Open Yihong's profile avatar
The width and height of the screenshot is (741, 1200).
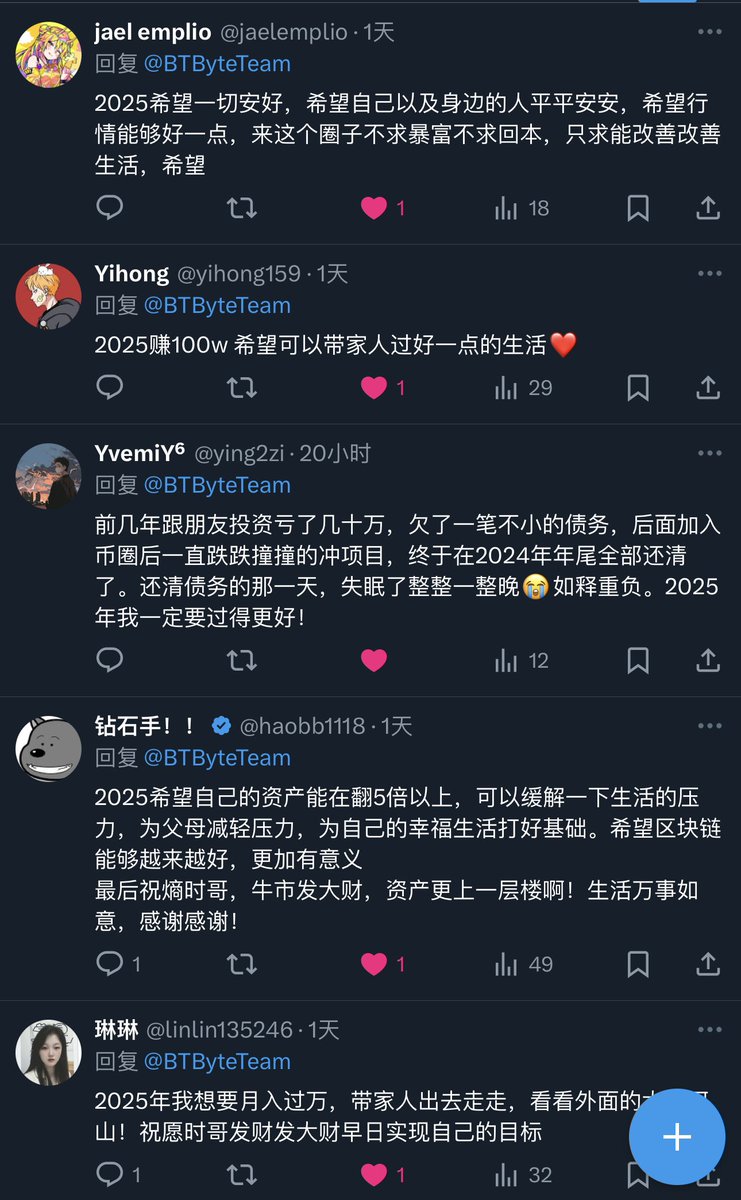click(48, 296)
